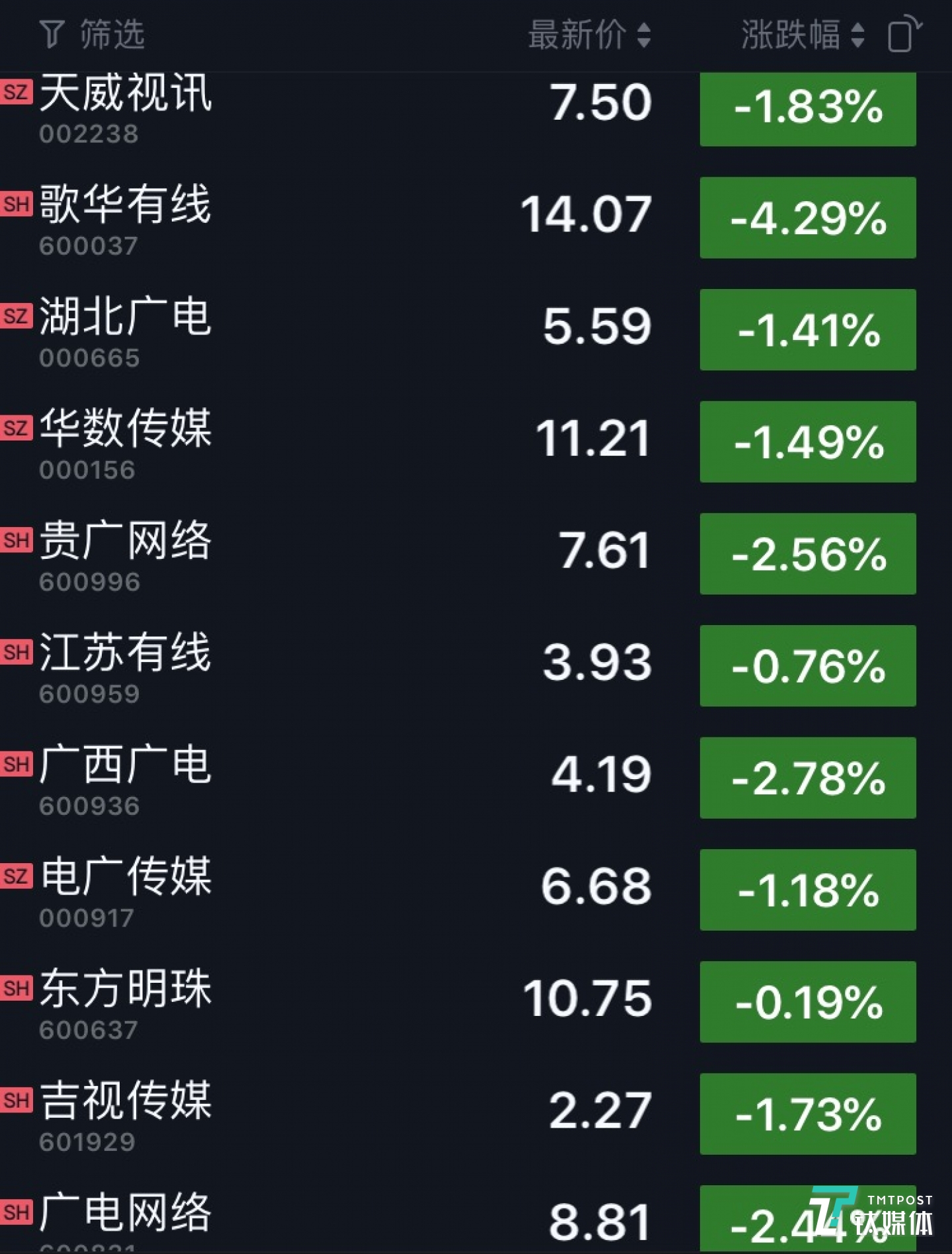Sort stocks by 涨跌幅
The width and height of the screenshot is (952, 1254).
tap(802, 34)
